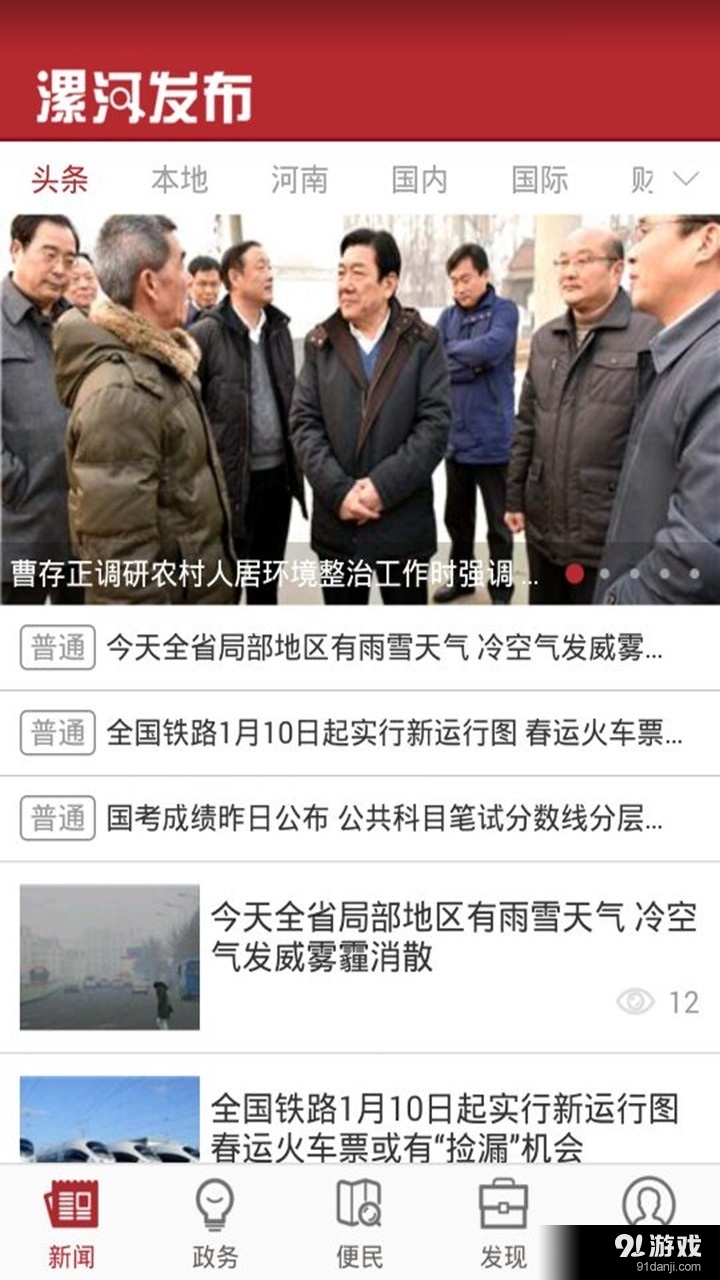
Task: Open the 便民 bottom tab
Action: pos(359,1221)
